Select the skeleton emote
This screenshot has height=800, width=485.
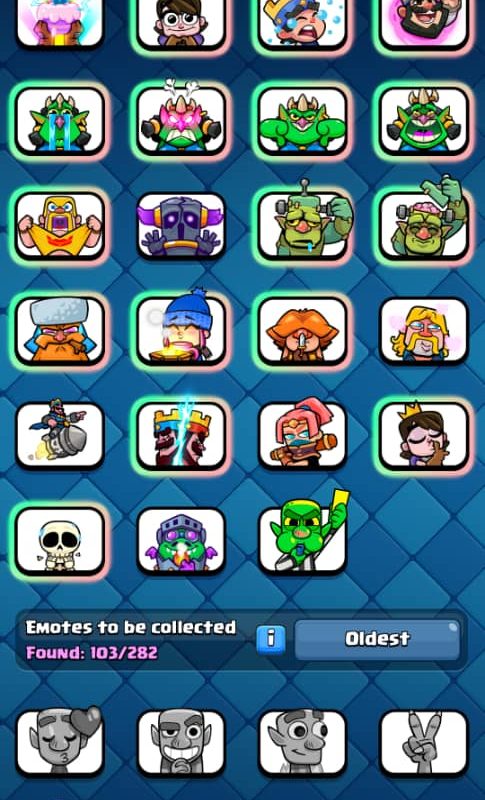click(60, 540)
